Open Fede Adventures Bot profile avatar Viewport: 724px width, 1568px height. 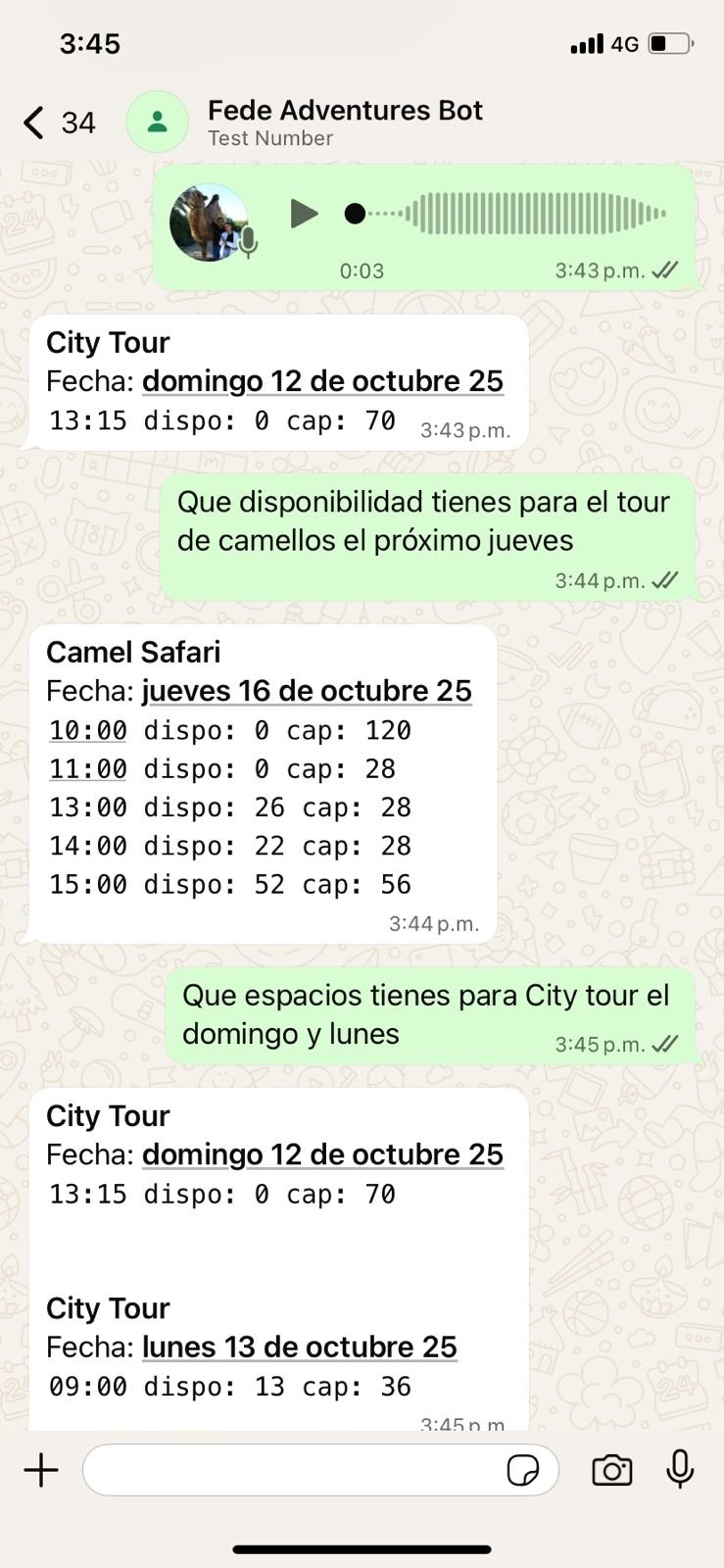pyautogui.click(x=157, y=122)
